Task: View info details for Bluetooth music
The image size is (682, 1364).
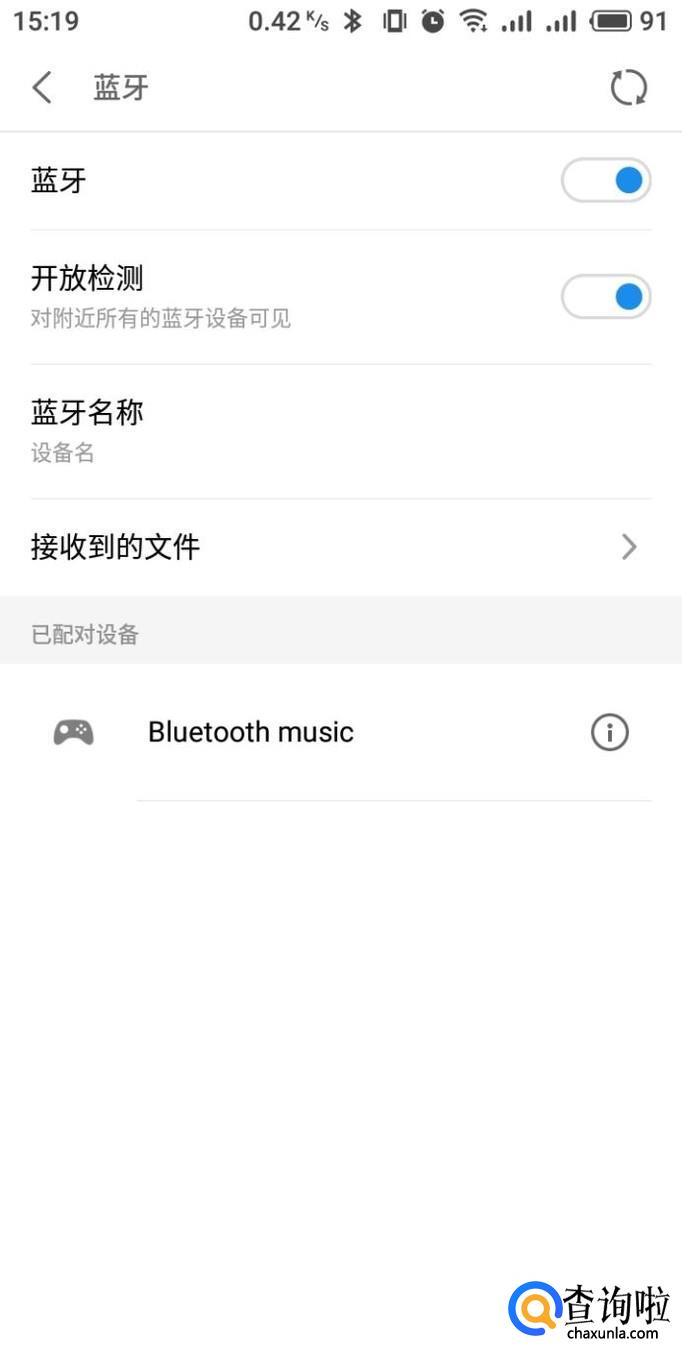Action: (609, 733)
